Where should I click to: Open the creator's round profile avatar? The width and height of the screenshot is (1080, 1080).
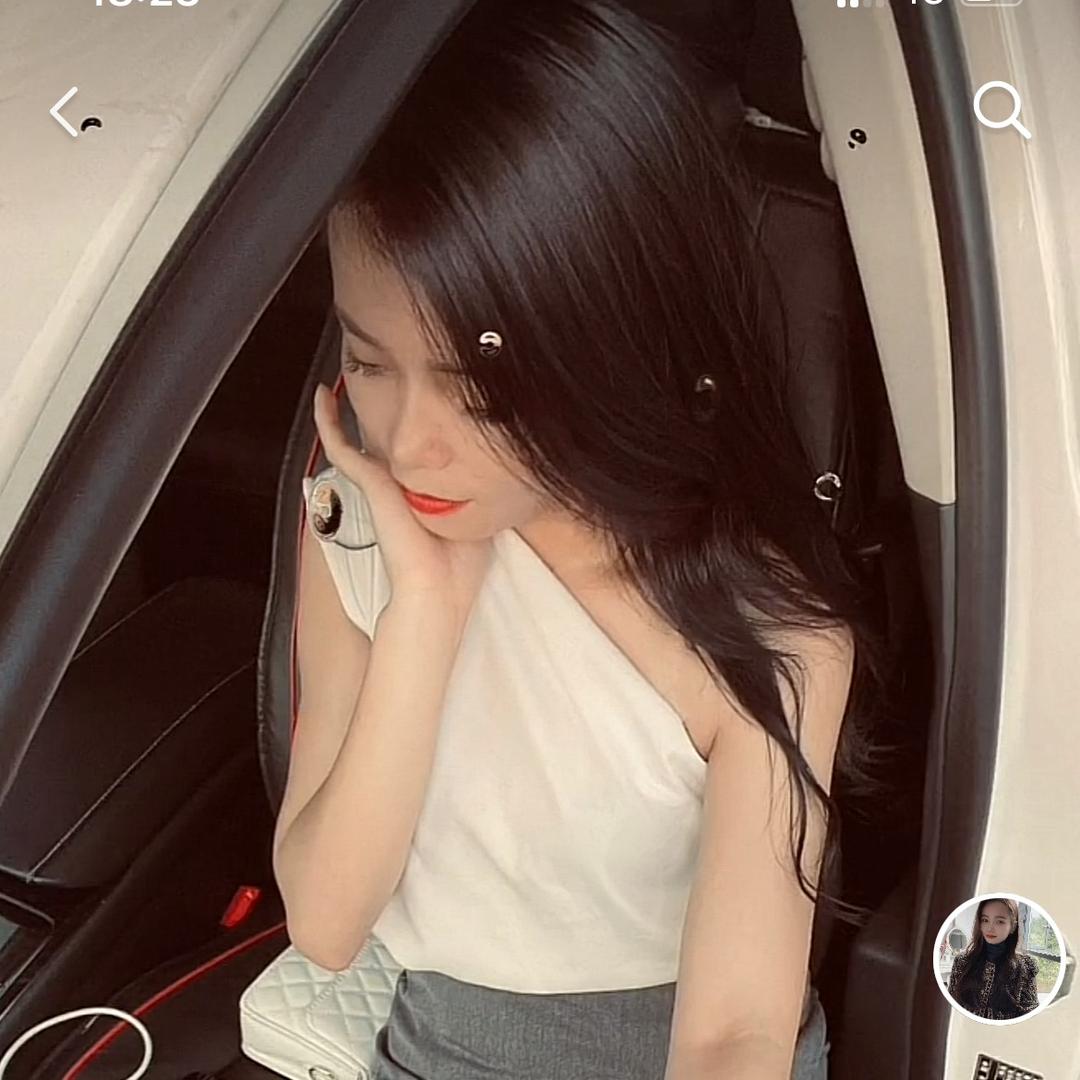(x=998, y=957)
